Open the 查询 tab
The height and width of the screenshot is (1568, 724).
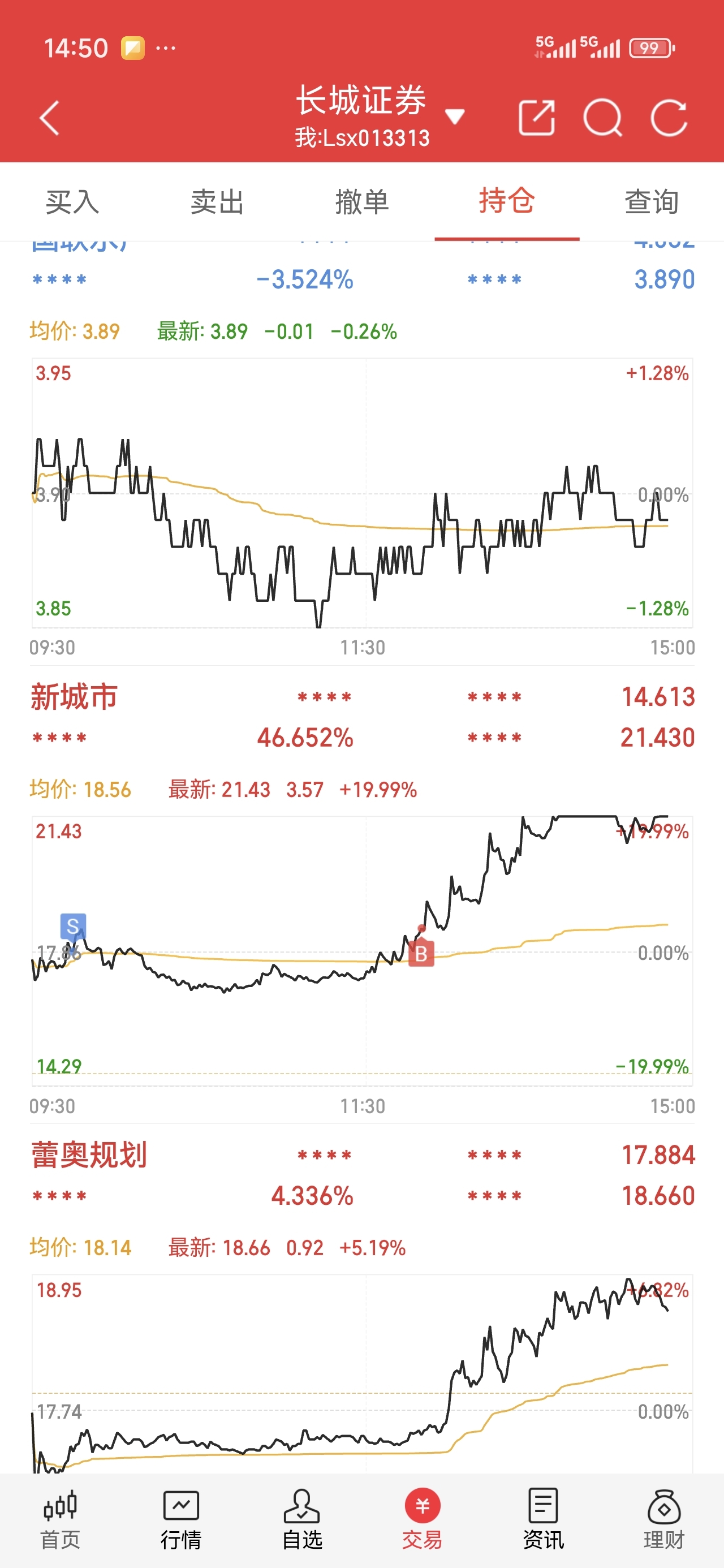click(x=652, y=201)
